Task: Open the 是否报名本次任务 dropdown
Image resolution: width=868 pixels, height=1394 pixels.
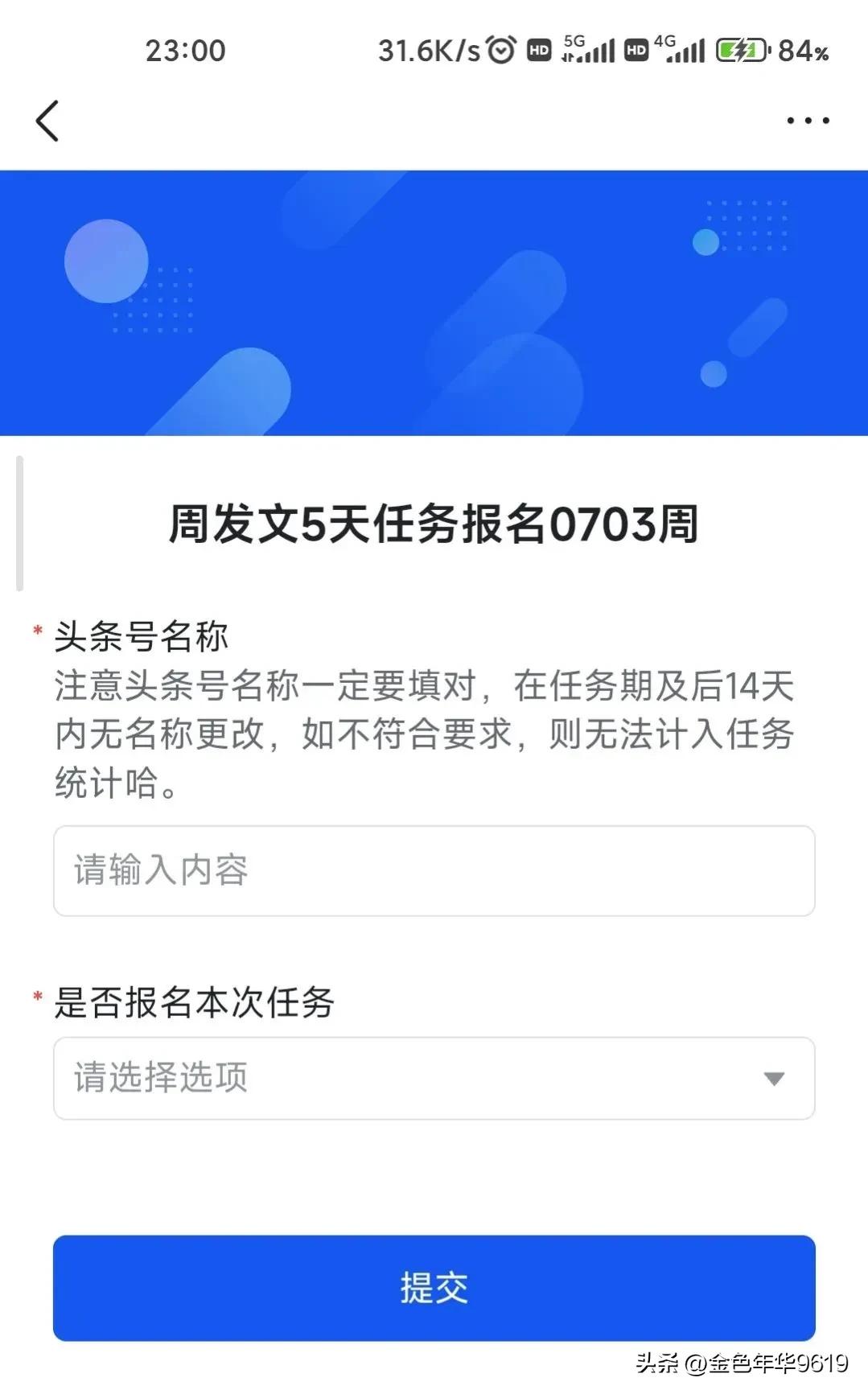Action: pyautogui.click(x=434, y=1079)
